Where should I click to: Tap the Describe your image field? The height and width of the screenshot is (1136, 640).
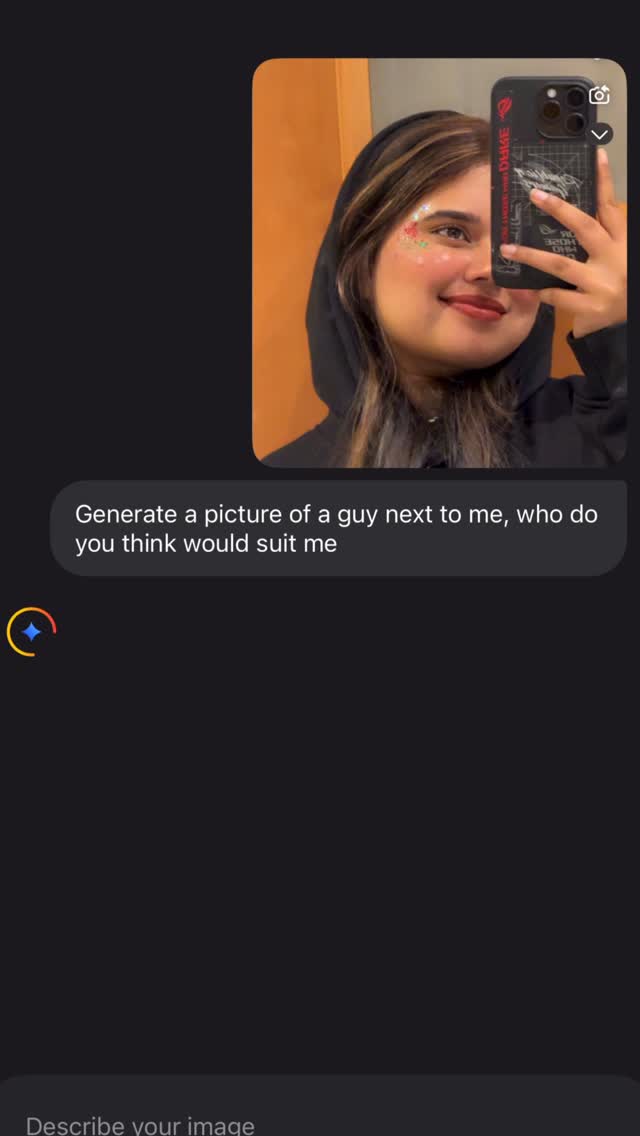point(300,1122)
